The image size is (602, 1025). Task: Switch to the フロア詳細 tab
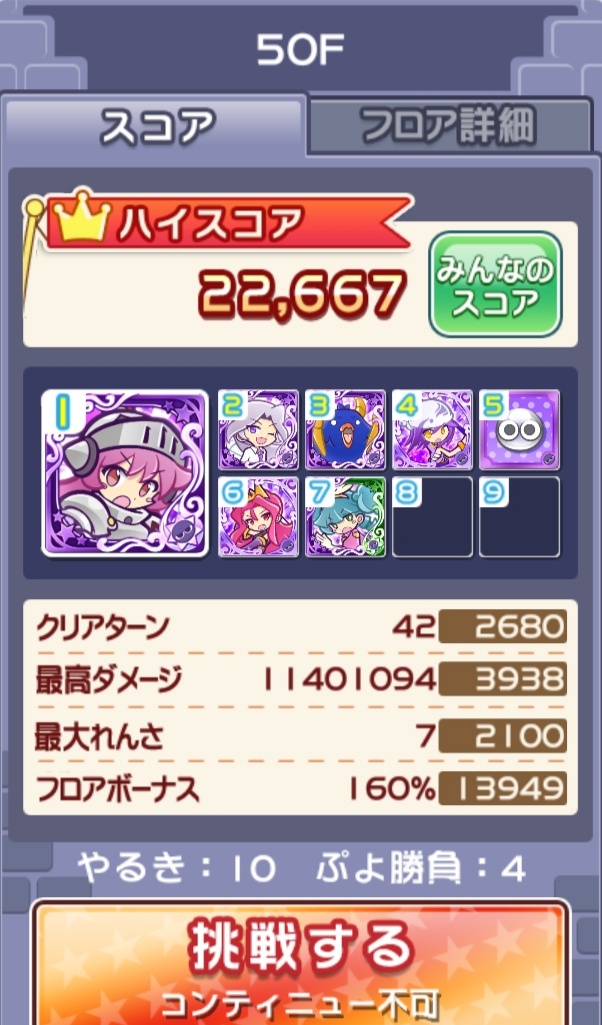pyautogui.click(x=448, y=128)
